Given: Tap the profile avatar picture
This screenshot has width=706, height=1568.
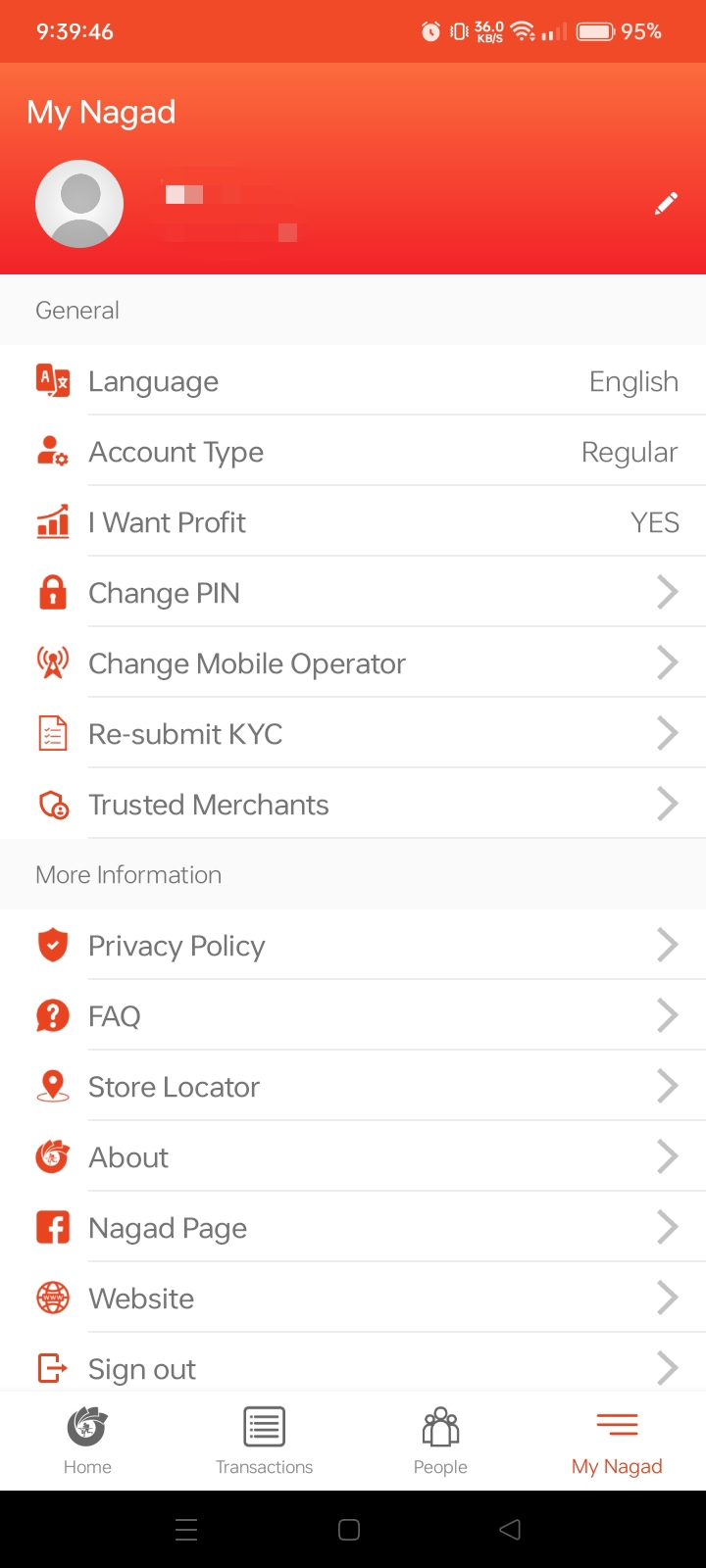Looking at the screenshot, I should pyautogui.click(x=79, y=204).
